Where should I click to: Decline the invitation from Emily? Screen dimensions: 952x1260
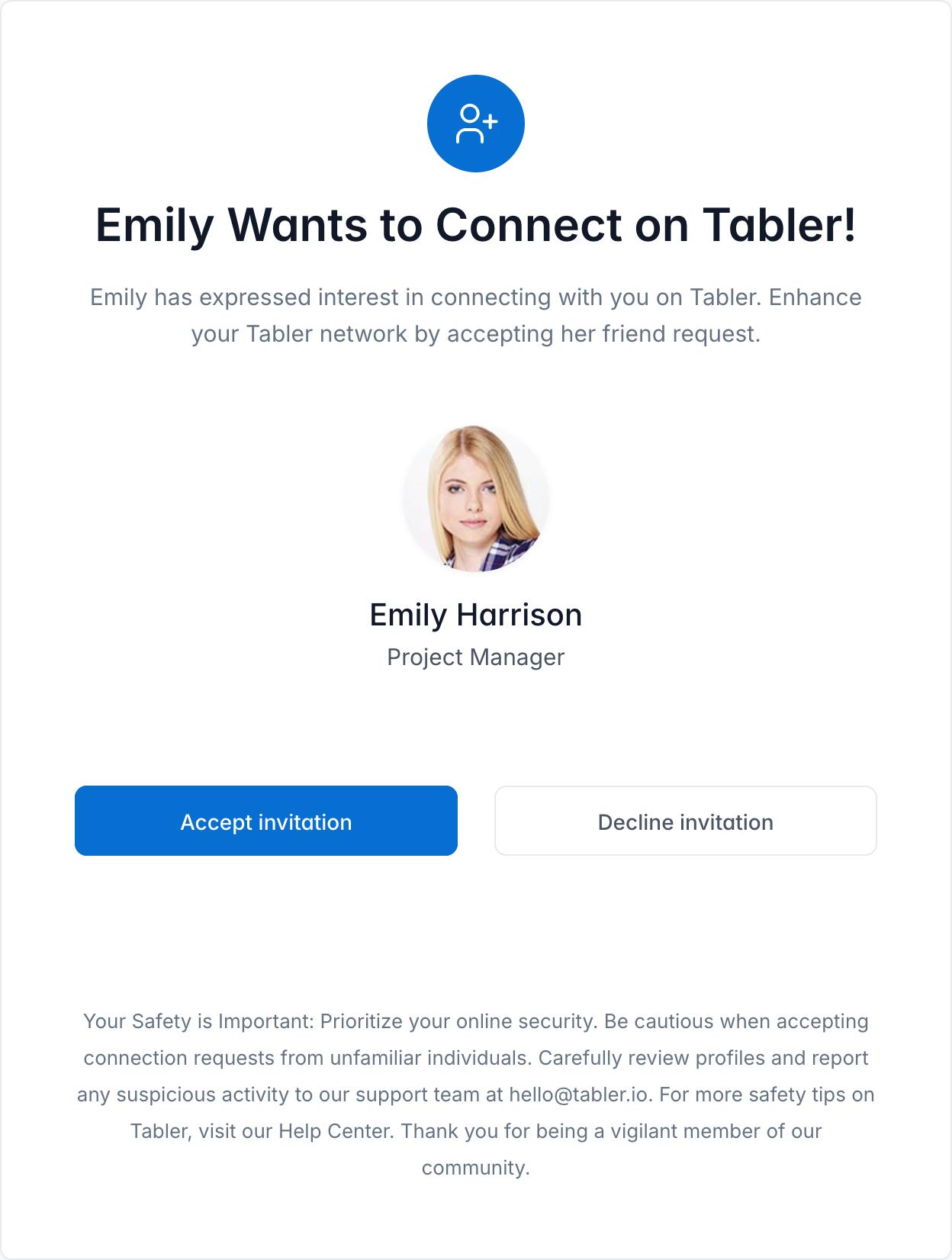685,821
